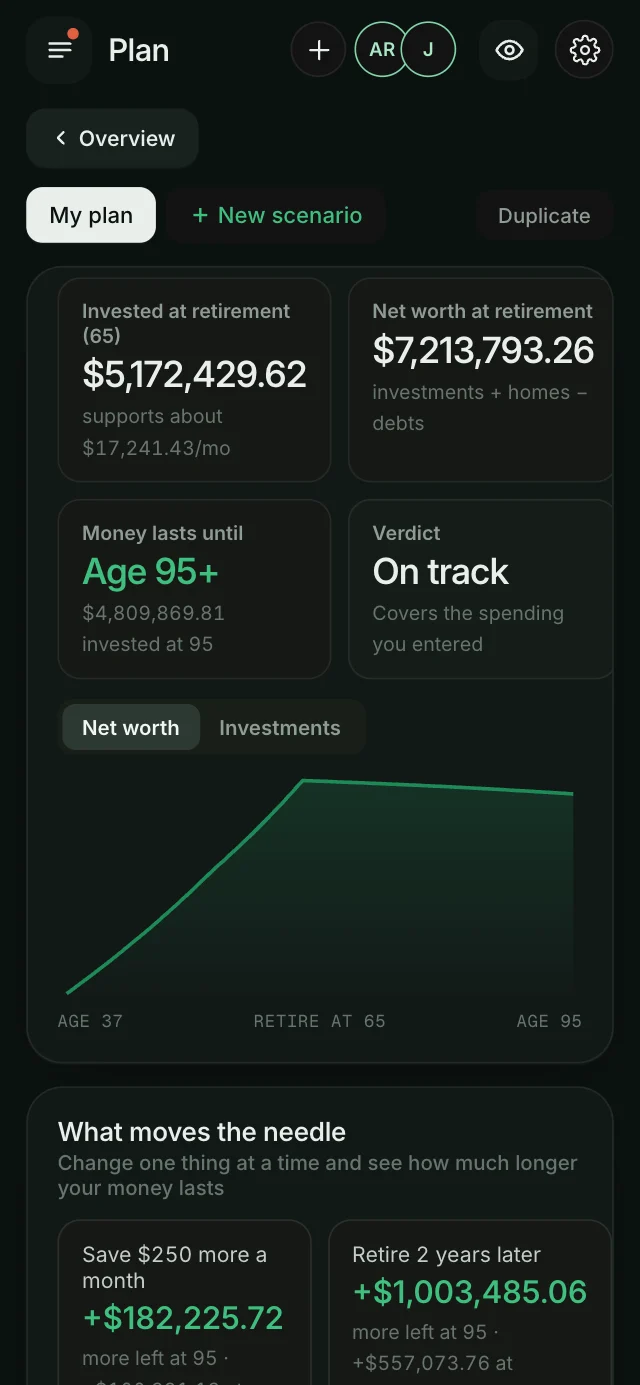640x1385 pixels.
Task: Tap the plus add button
Action: (x=318, y=50)
